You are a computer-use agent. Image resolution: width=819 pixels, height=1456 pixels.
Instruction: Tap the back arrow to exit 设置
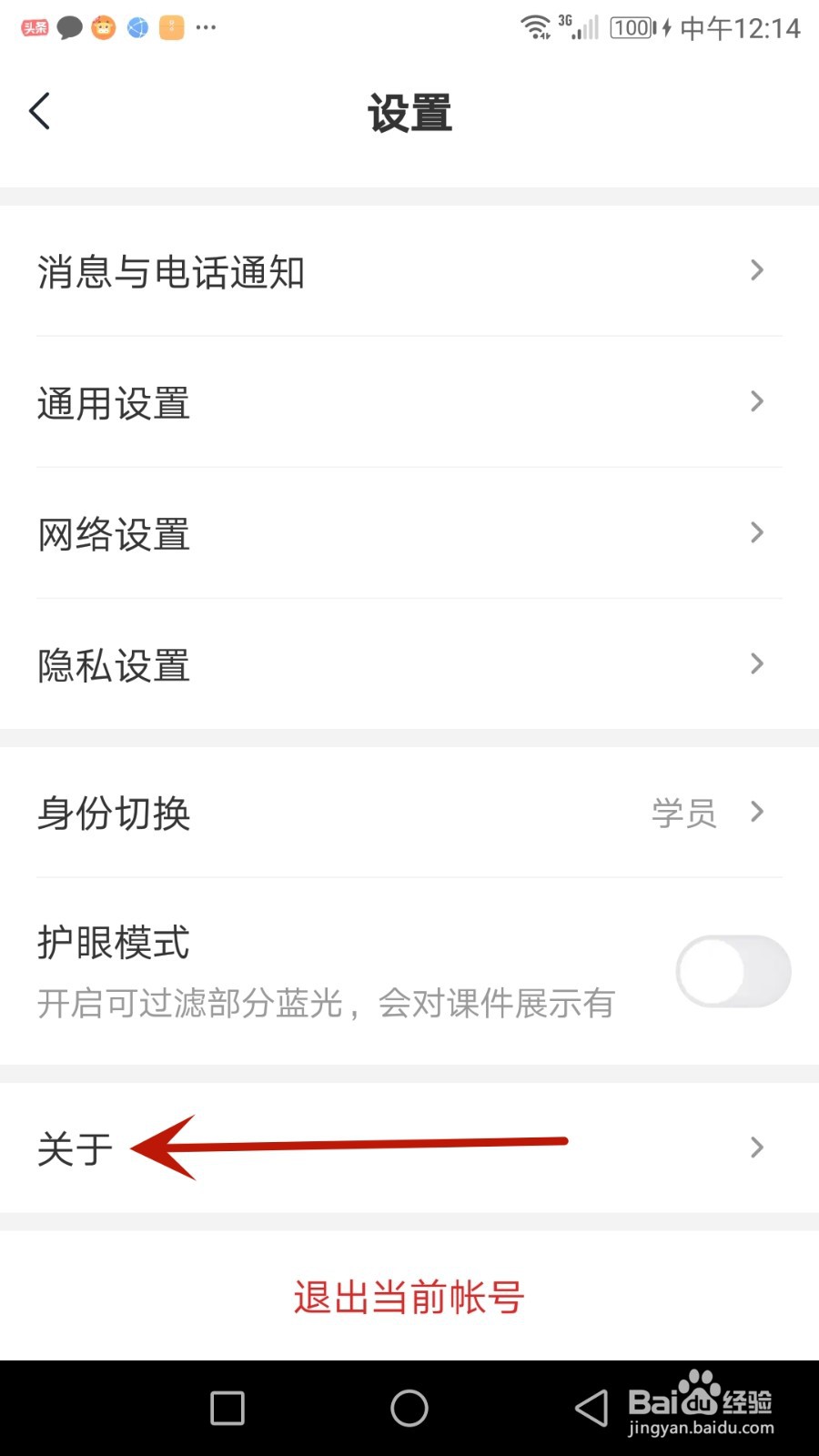click(x=39, y=110)
